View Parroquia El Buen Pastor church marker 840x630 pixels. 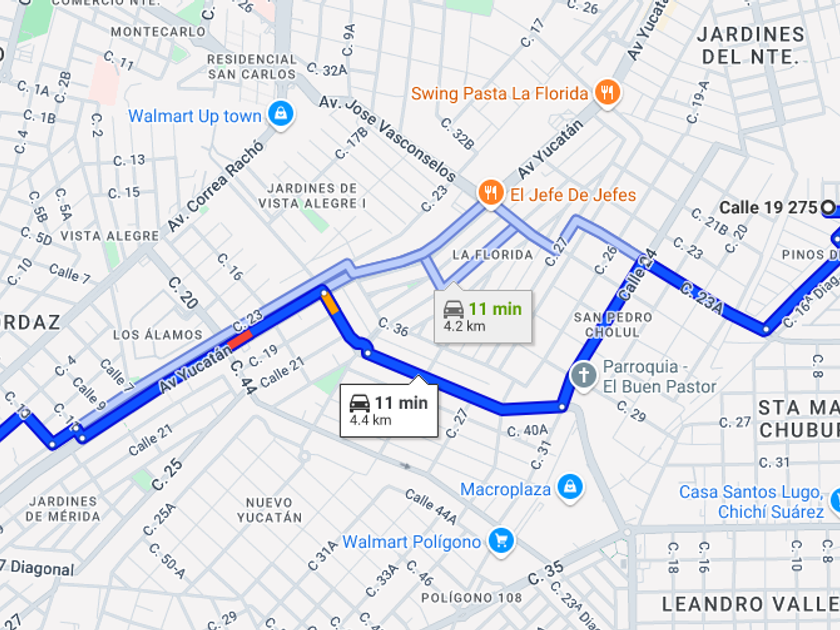583,376
